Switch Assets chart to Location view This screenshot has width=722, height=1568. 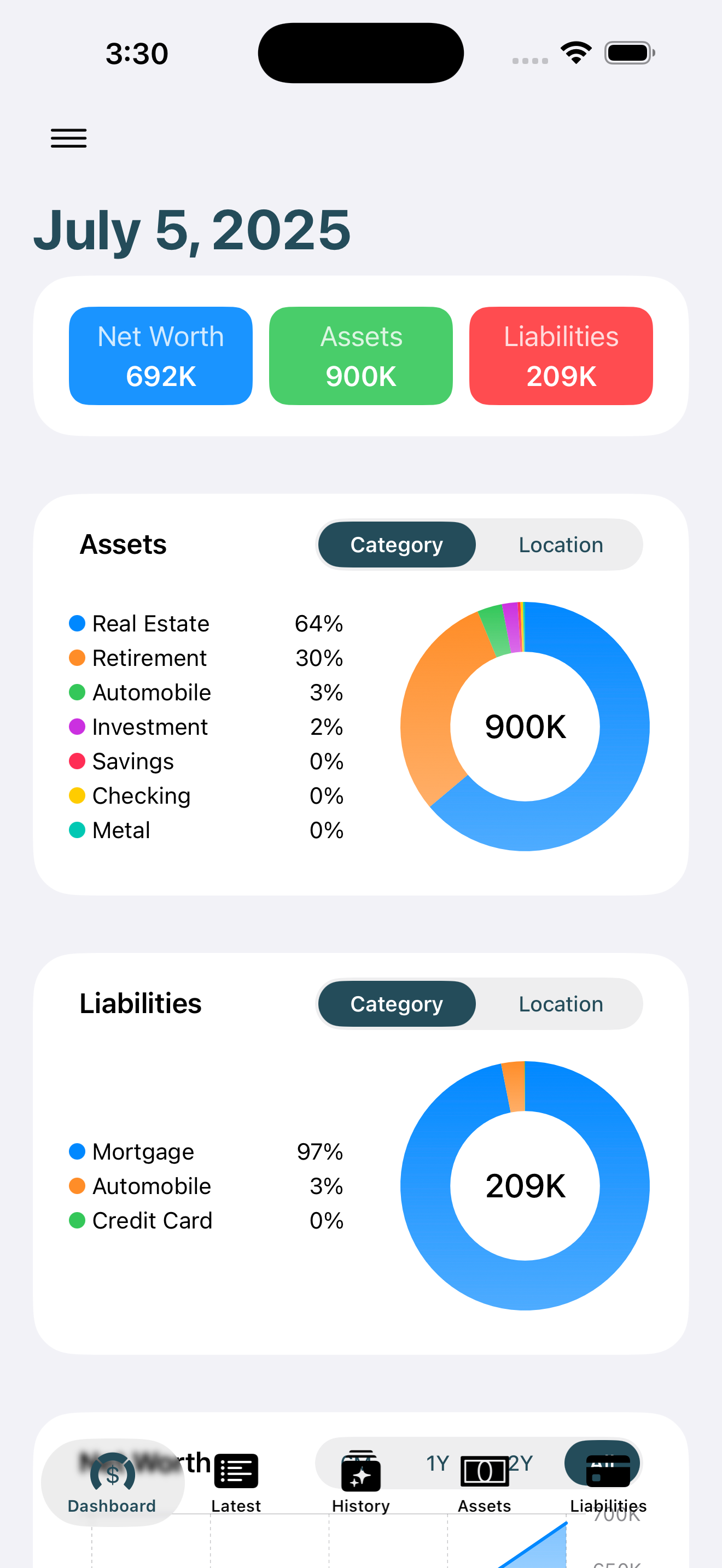click(x=560, y=545)
